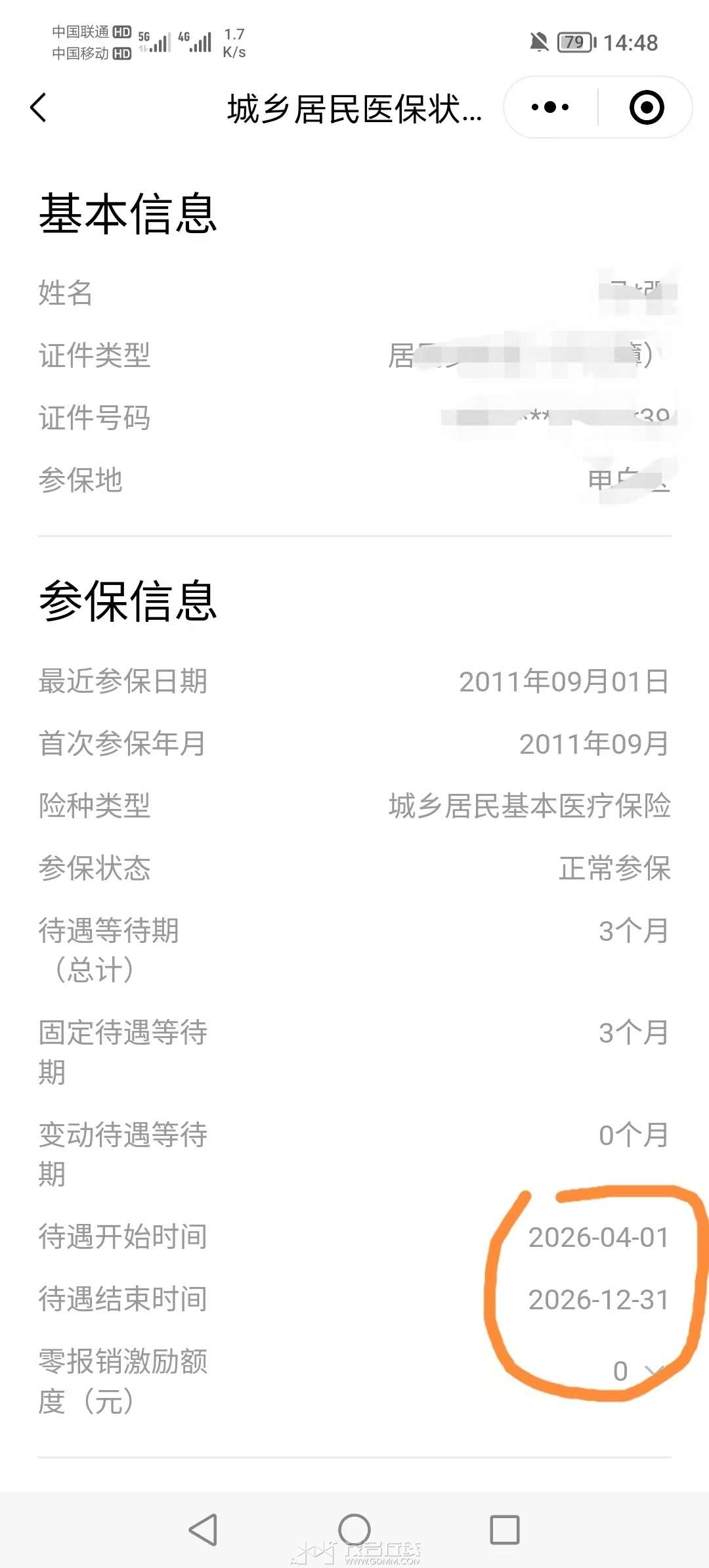Close the mini program via the circle button
709x1568 pixels.
click(647, 107)
